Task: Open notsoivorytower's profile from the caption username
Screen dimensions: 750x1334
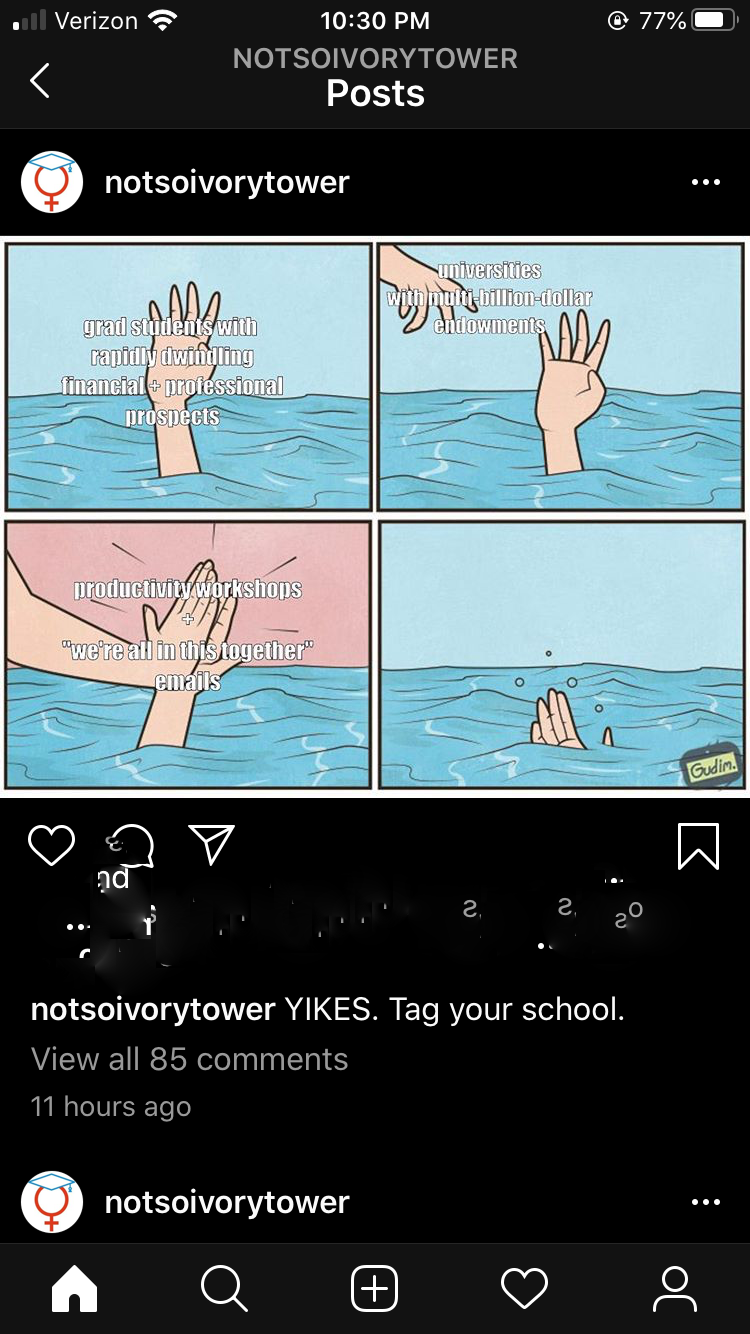Action: pyautogui.click(x=152, y=1009)
